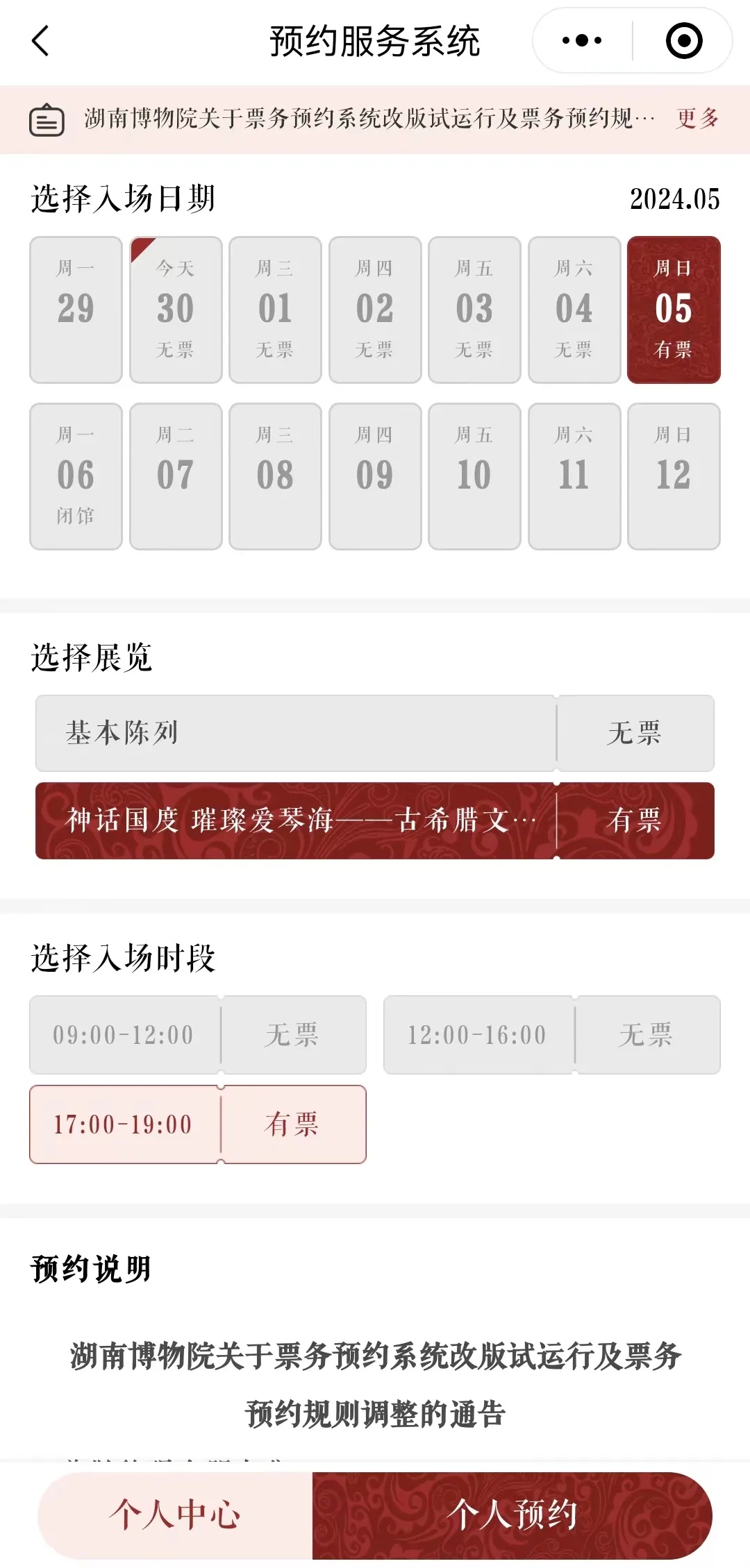
Task: Open the three-dot mini program menu
Action: tap(581, 40)
